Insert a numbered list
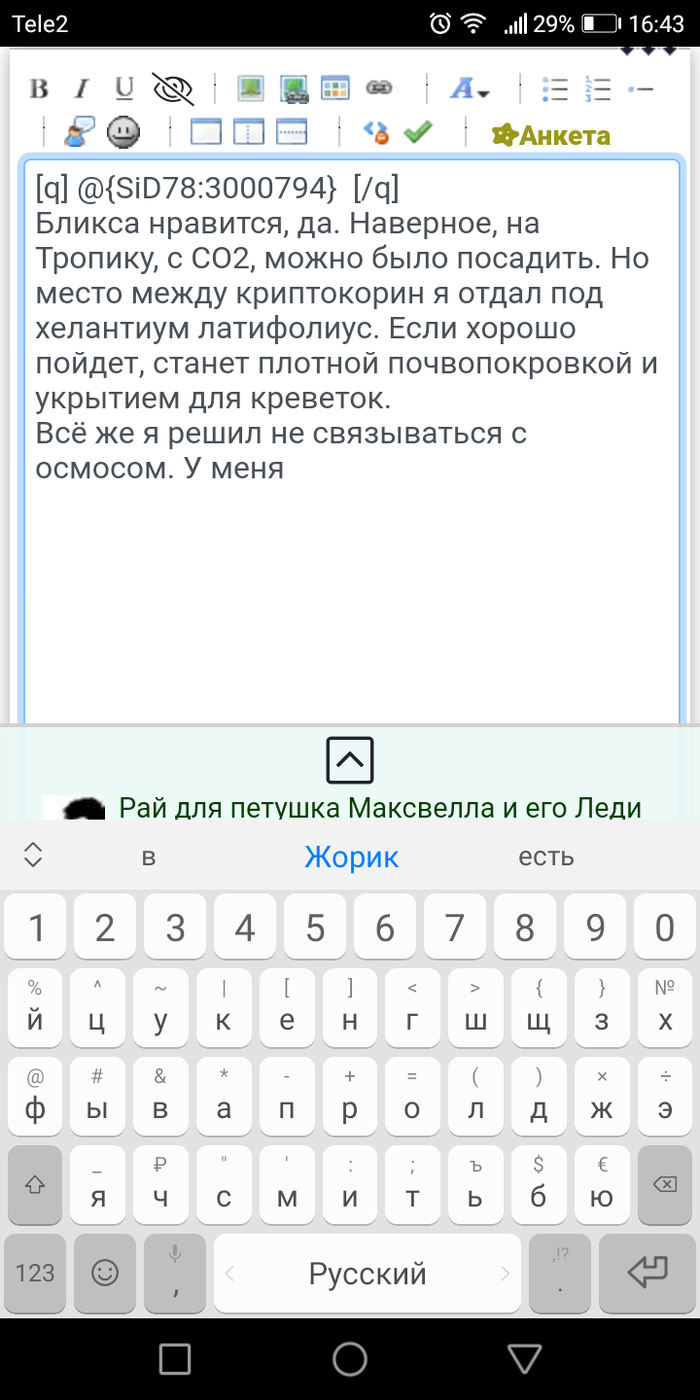Screen dimensions: 700x1400 point(598,89)
